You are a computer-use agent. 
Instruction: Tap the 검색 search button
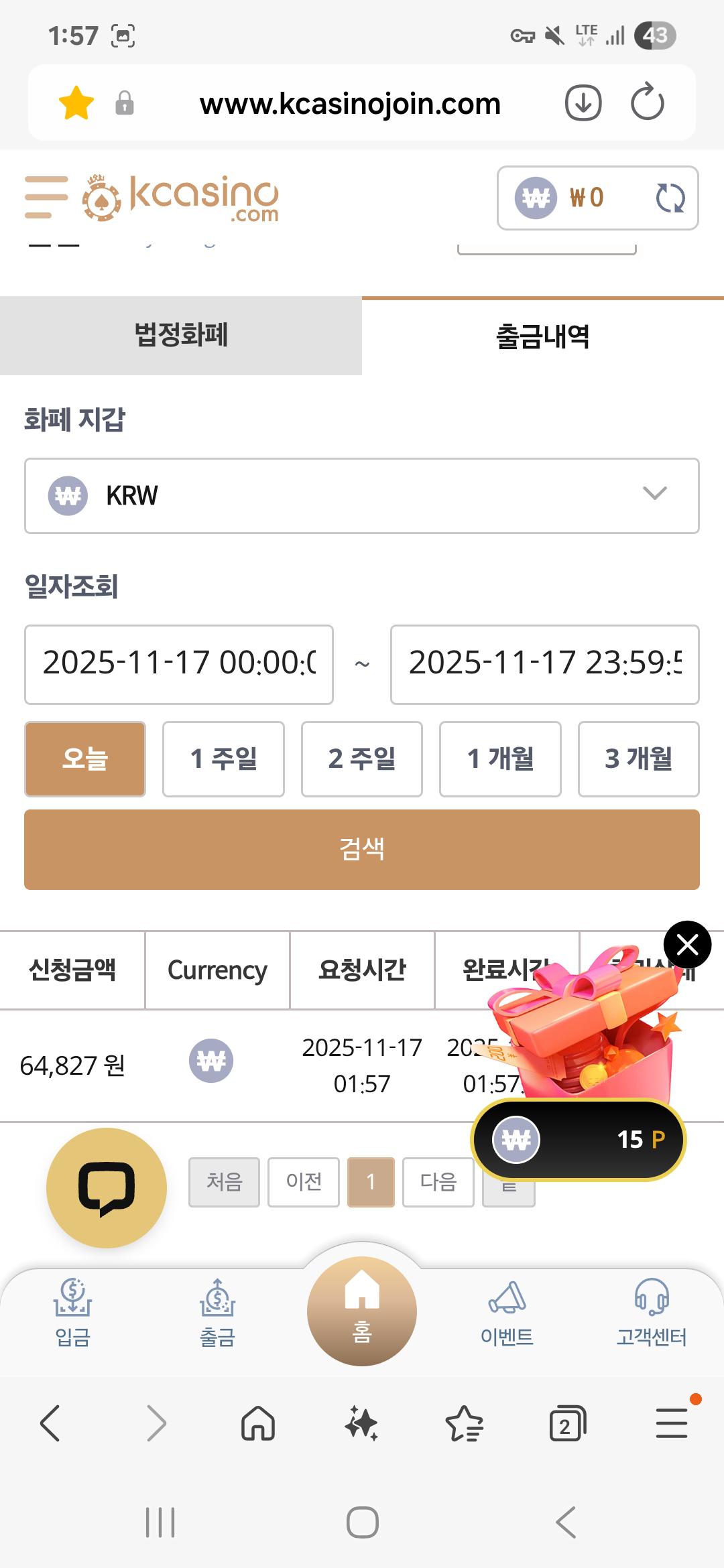click(362, 849)
